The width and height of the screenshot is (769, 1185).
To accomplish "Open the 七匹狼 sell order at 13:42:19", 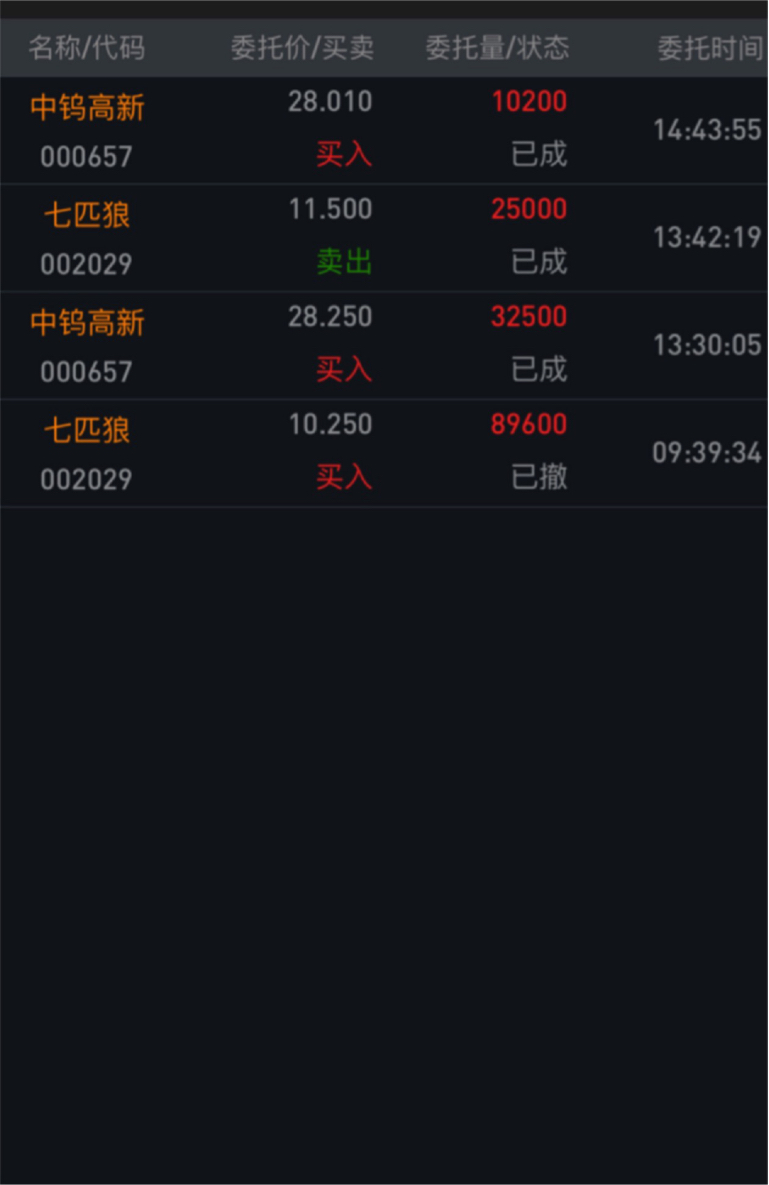I will pos(384,238).
